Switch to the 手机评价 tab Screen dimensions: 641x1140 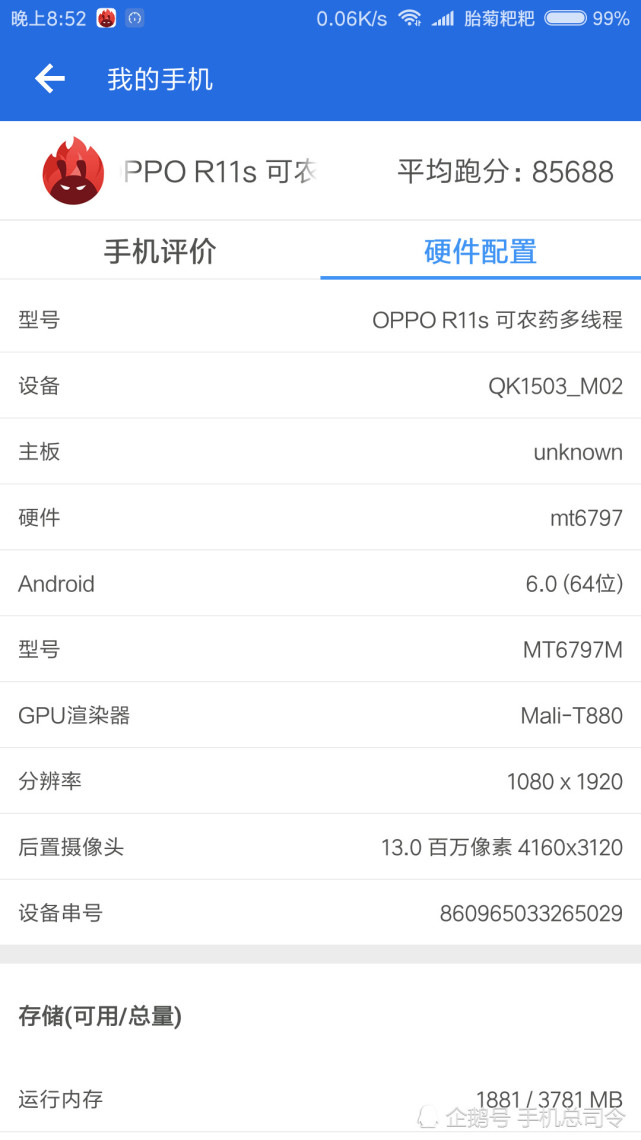160,251
